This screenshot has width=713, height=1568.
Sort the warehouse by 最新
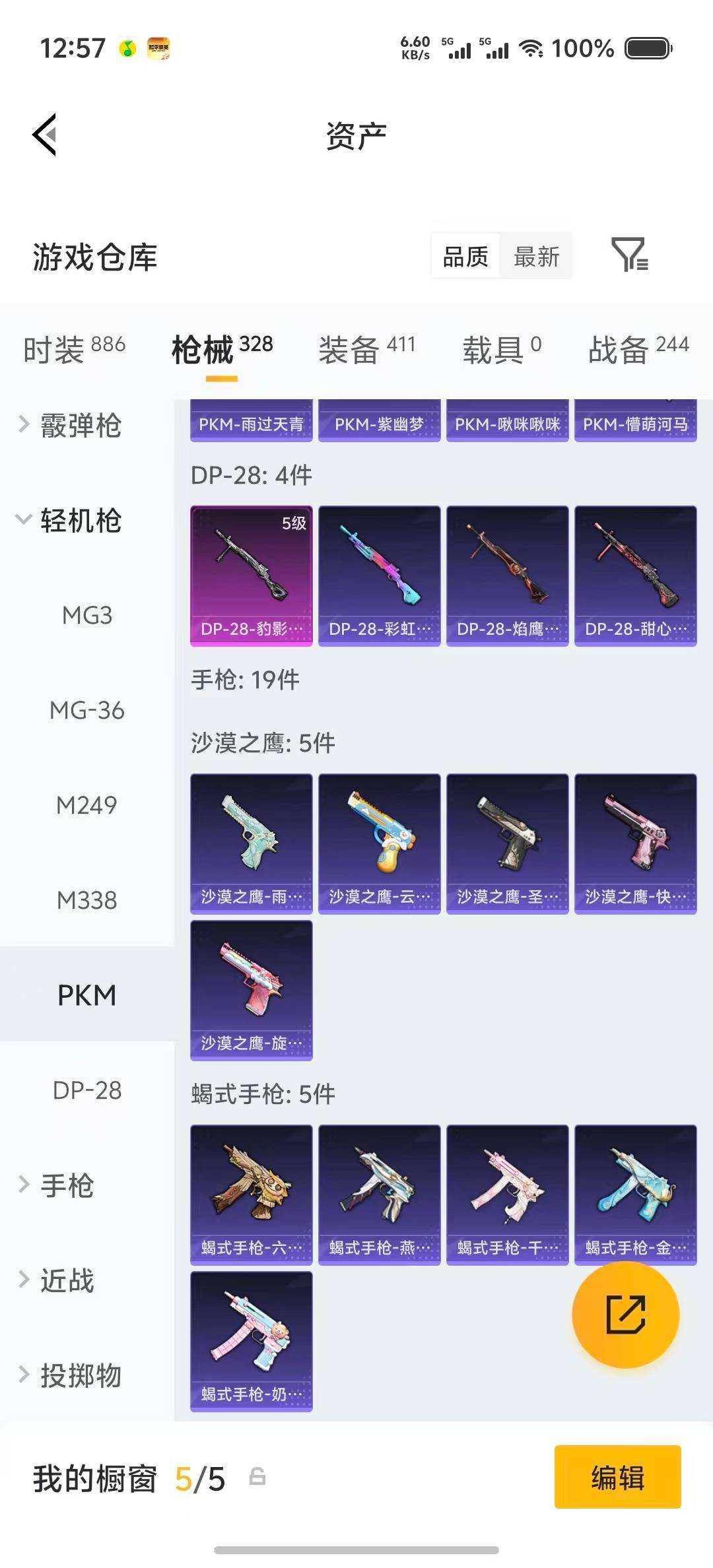click(x=536, y=256)
